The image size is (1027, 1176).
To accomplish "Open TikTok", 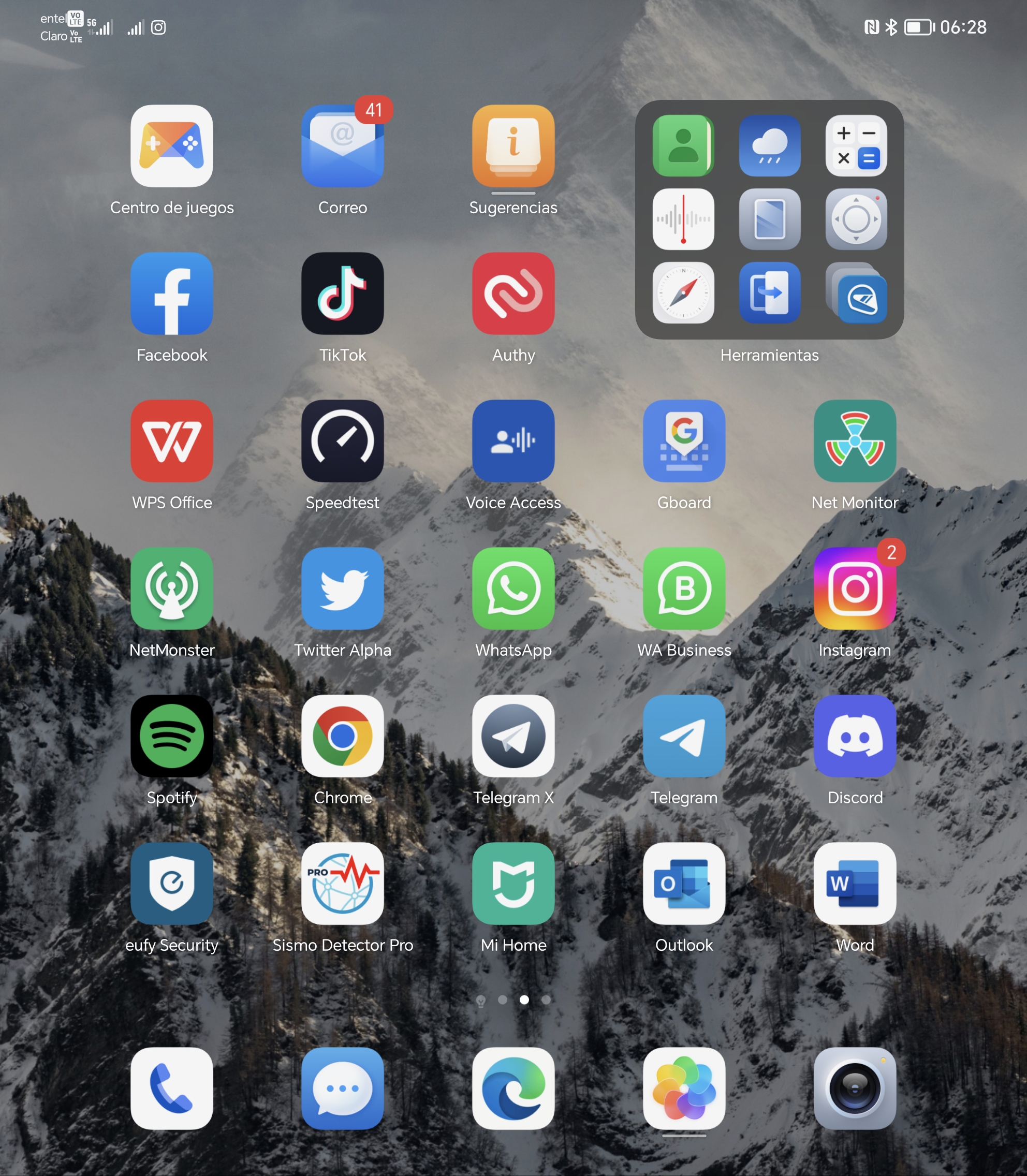I will tap(342, 293).
